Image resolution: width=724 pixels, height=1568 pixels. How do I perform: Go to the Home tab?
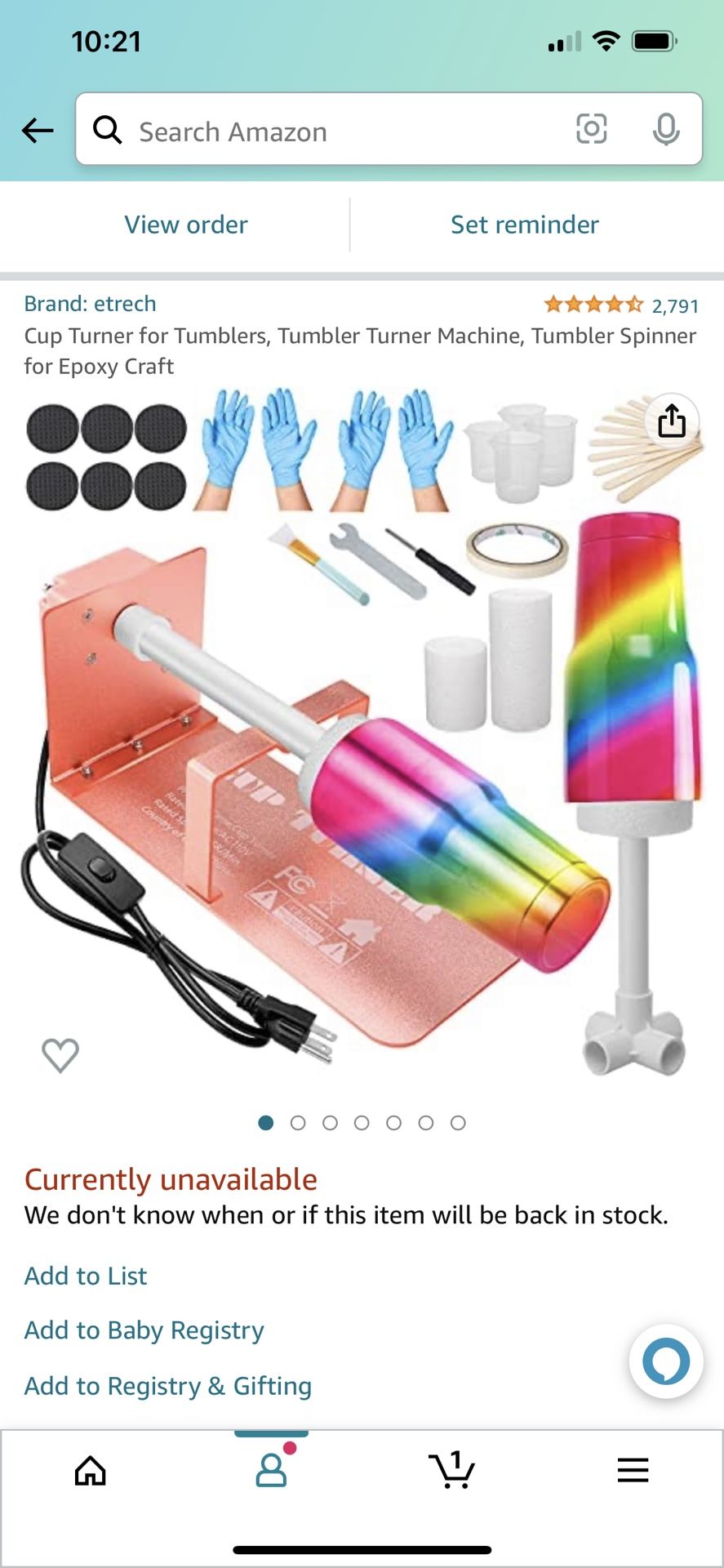[x=91, y=1471]
